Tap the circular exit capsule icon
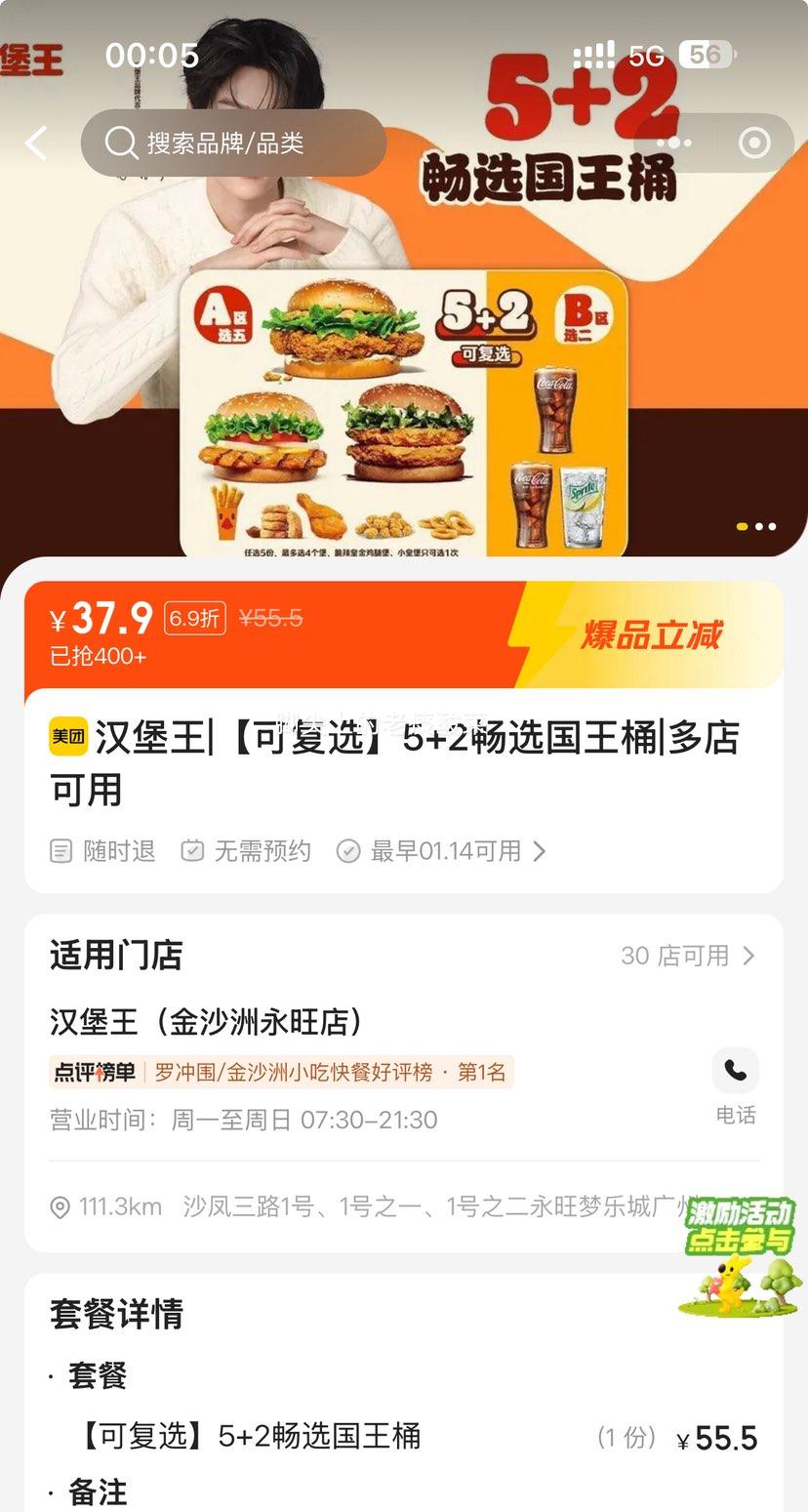Image resolution: width=808 pixels, height=1512 pixels. click(x=754, y=143)
